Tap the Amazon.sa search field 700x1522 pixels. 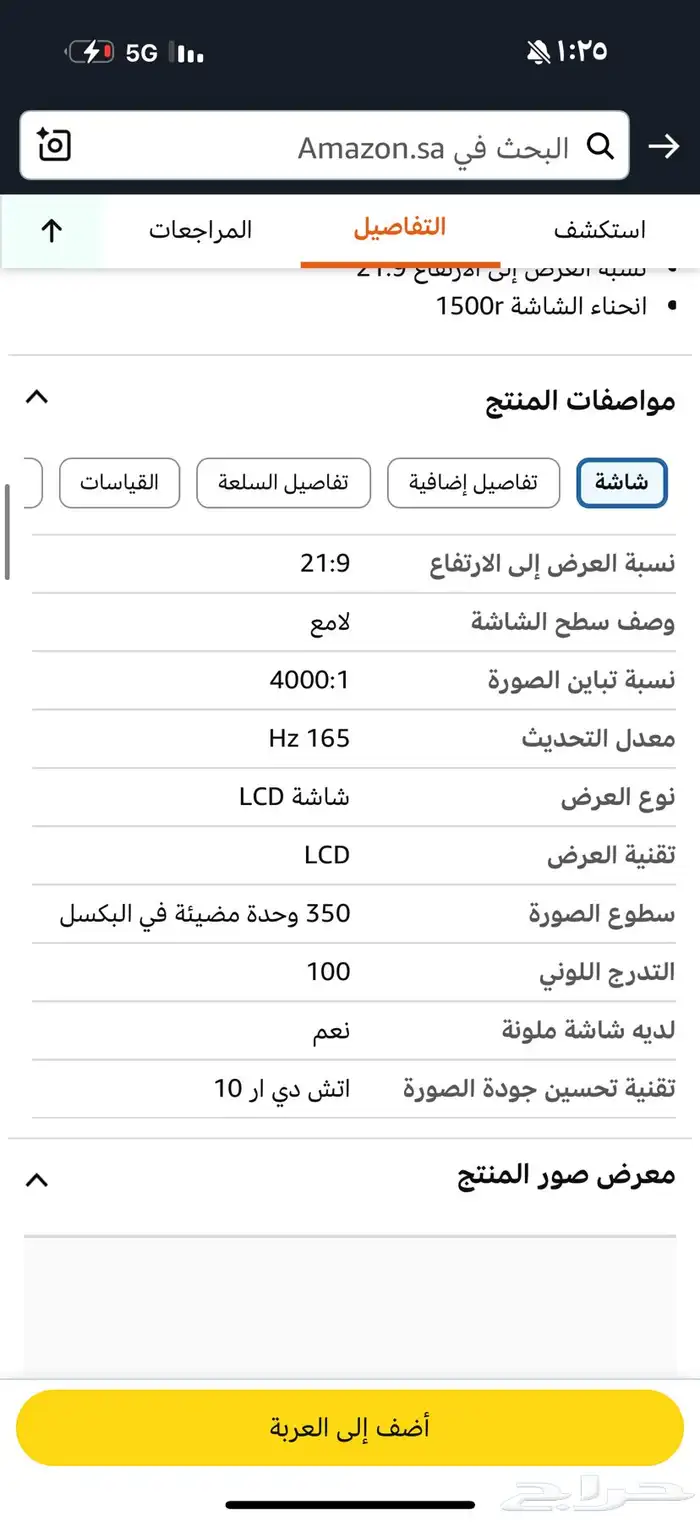click(x=400, y=148)
